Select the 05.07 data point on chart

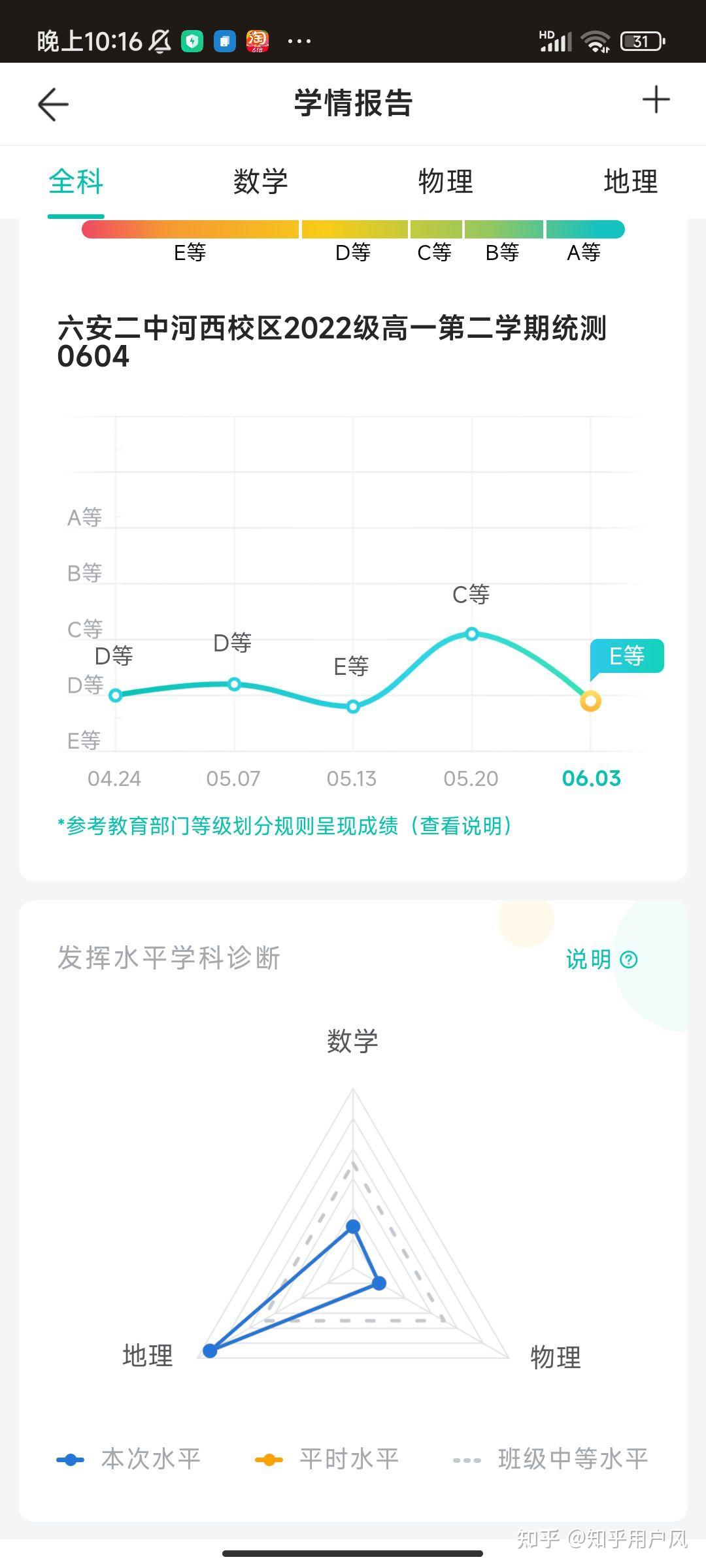click(x=234, y=684)
